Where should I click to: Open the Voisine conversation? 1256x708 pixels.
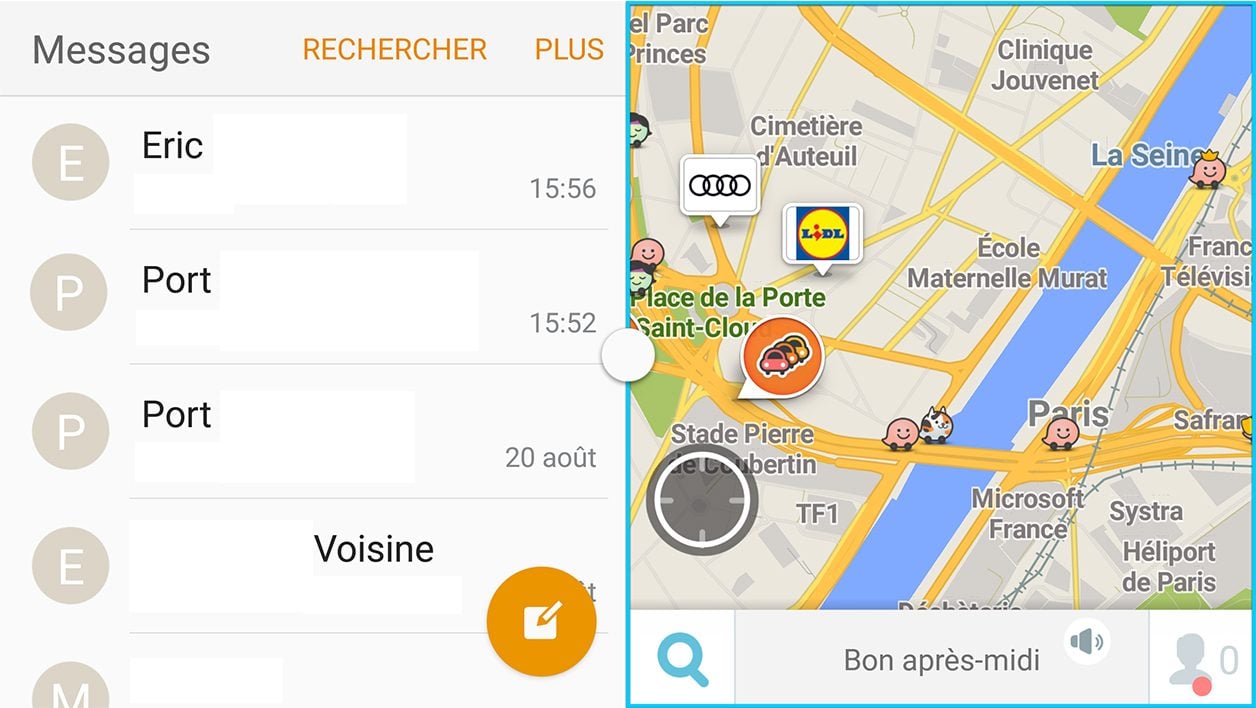pyautogui.click(x=300, y=565)
